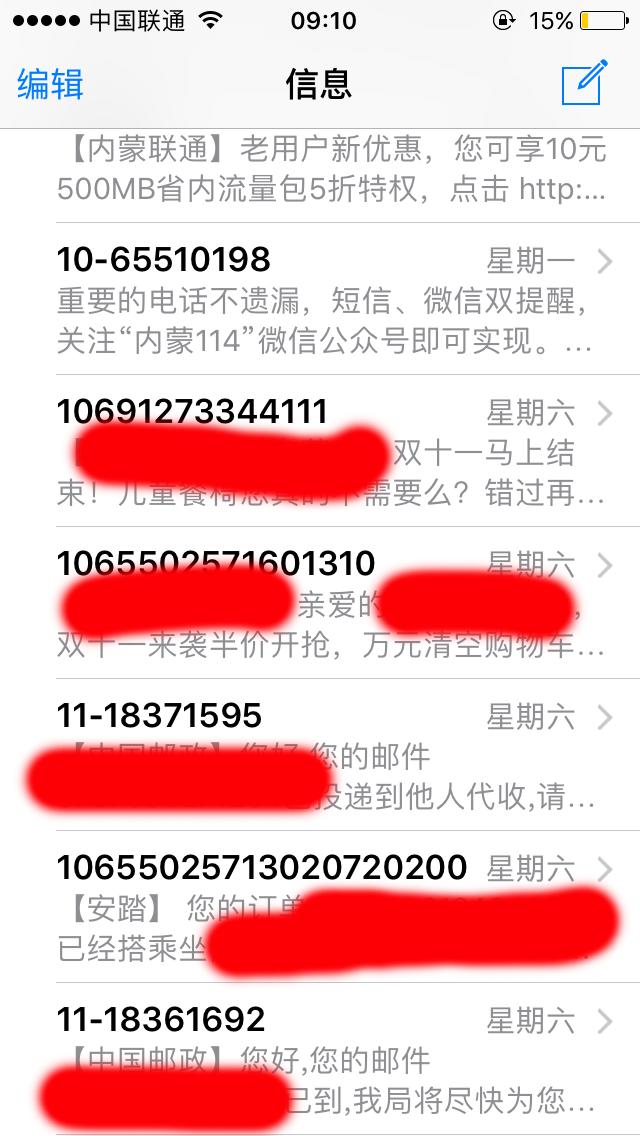The height and width of the screenshot is (1136, 640).
Task: Tap the 编辑 button
Action: pyautogui.click(x=50, y=84)
